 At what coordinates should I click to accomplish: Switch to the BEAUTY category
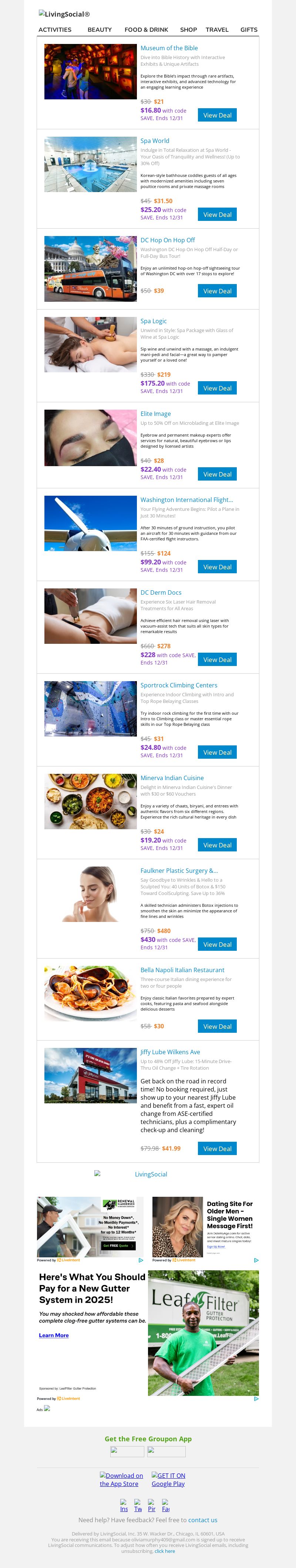coord(100,30)
